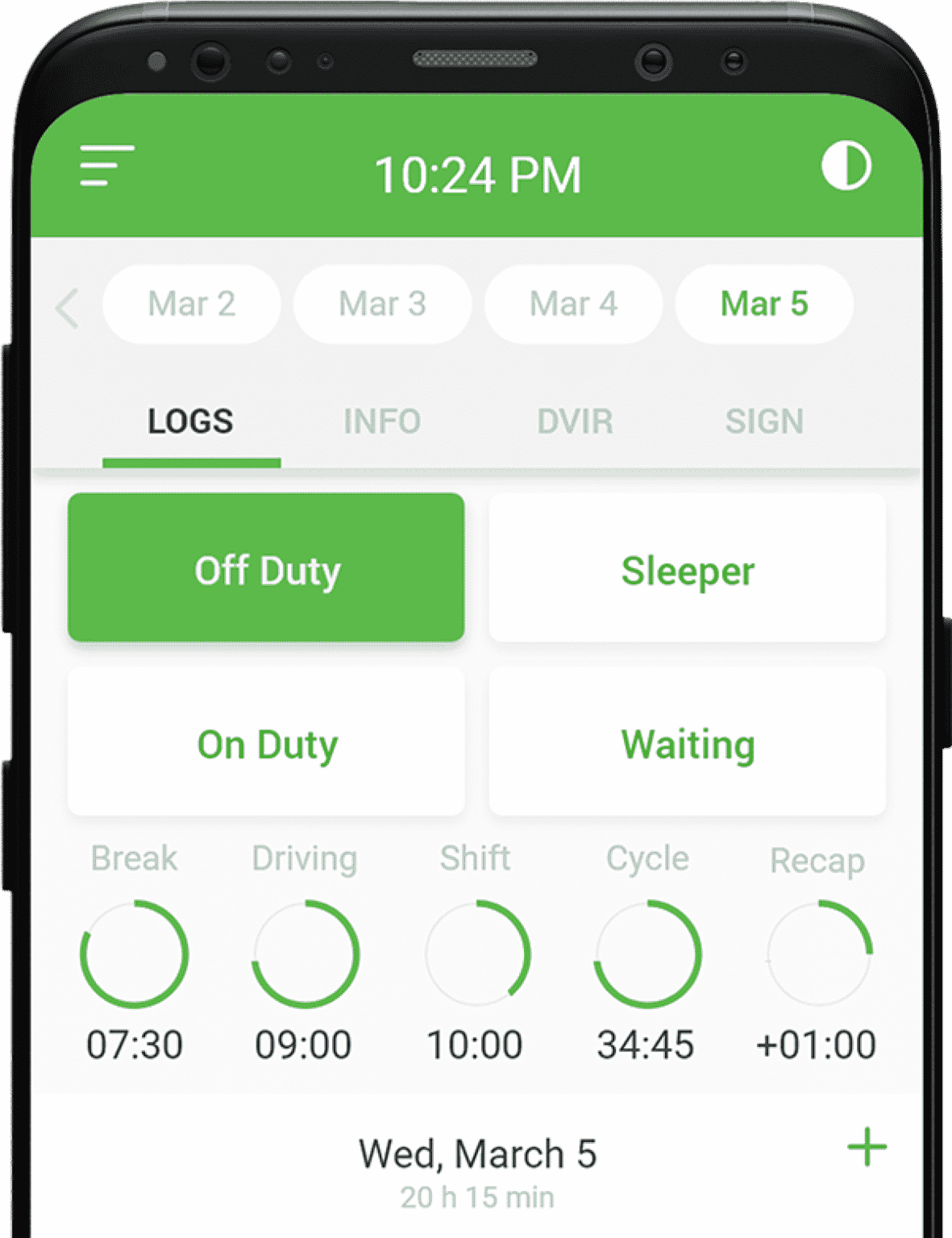Image resolution: width=952 pixels, height=1238 pixels.
Task: Toggle the dark mode contrast icon
Action: click(846, 166)
